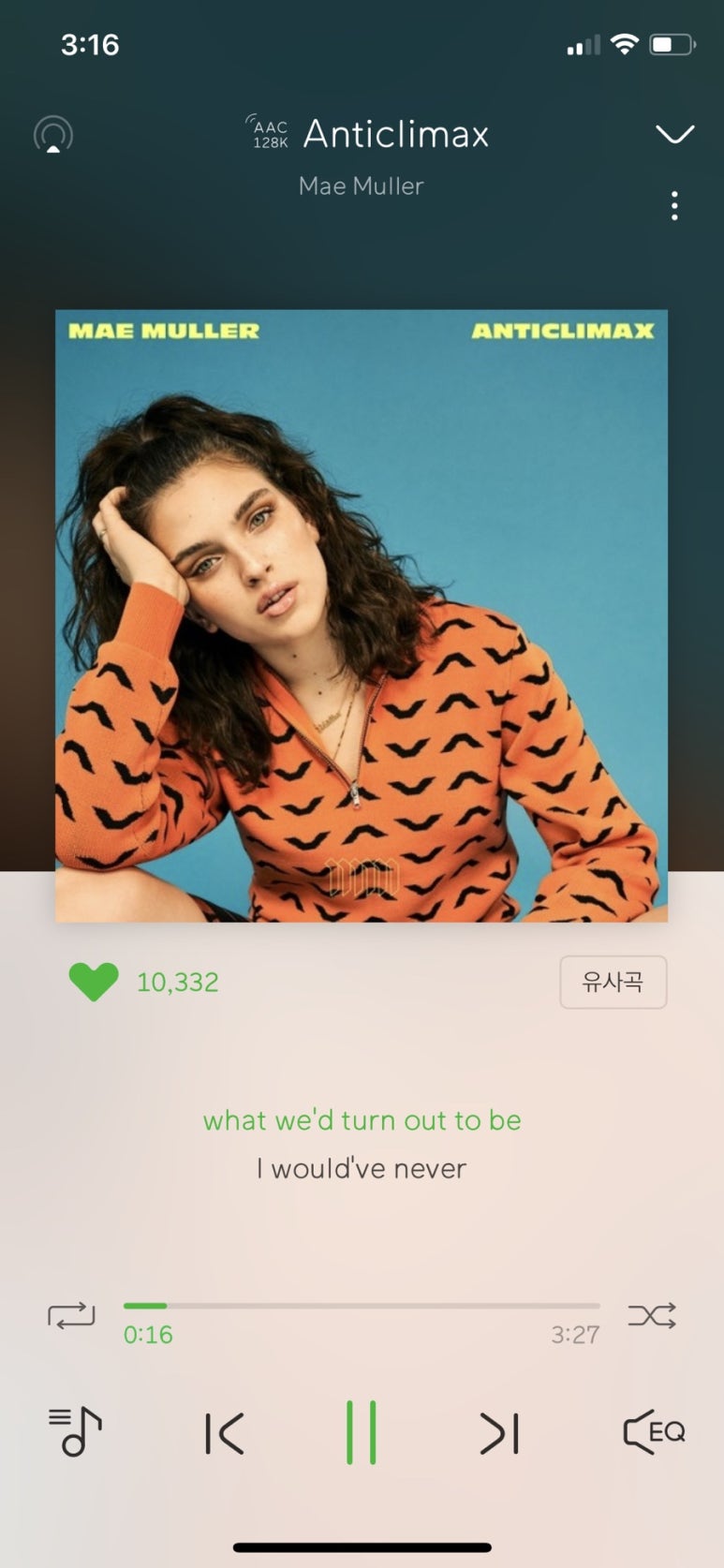Screen dimensions: 724x1568
Task: Open the AirPlay output selector
Action: (53, 135)
